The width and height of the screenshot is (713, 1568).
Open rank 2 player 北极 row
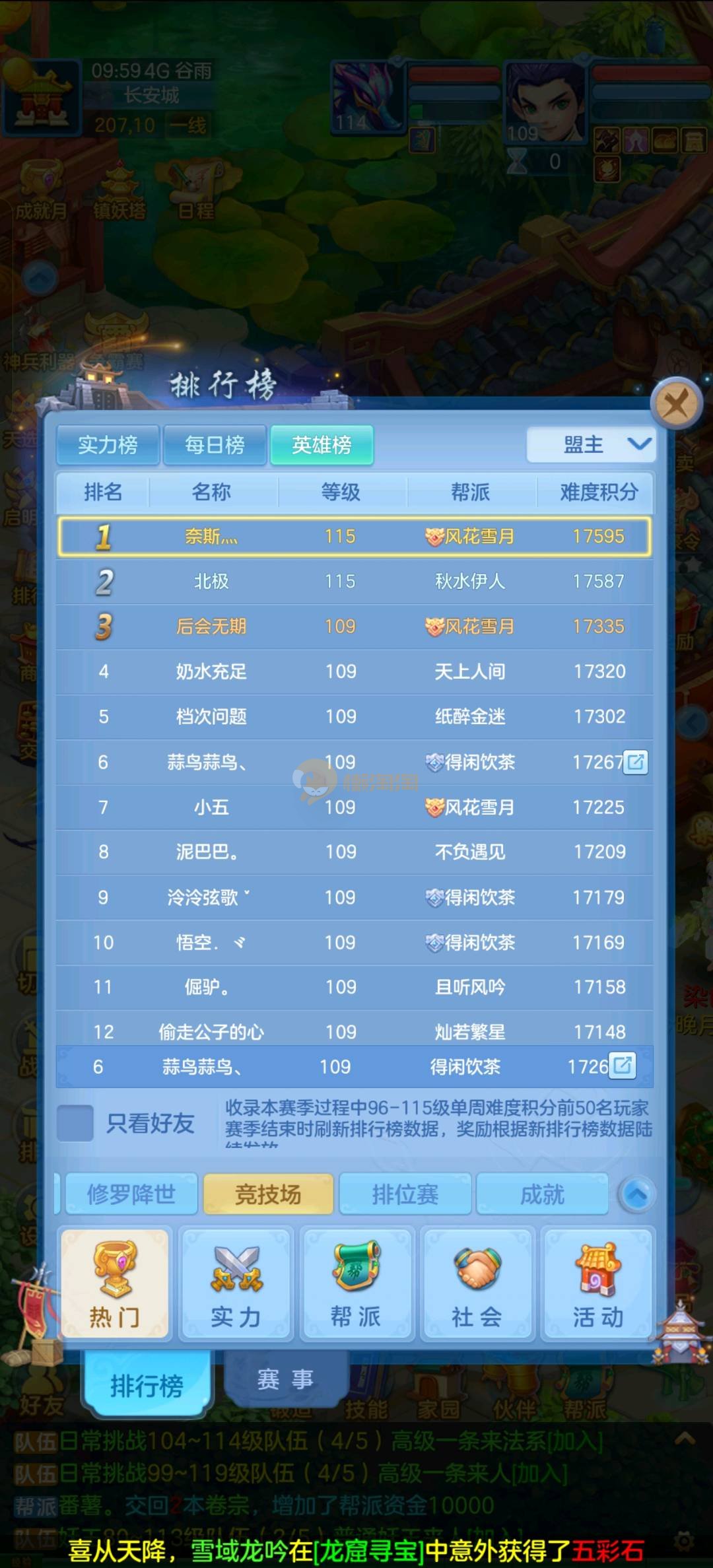coord(355,582)
